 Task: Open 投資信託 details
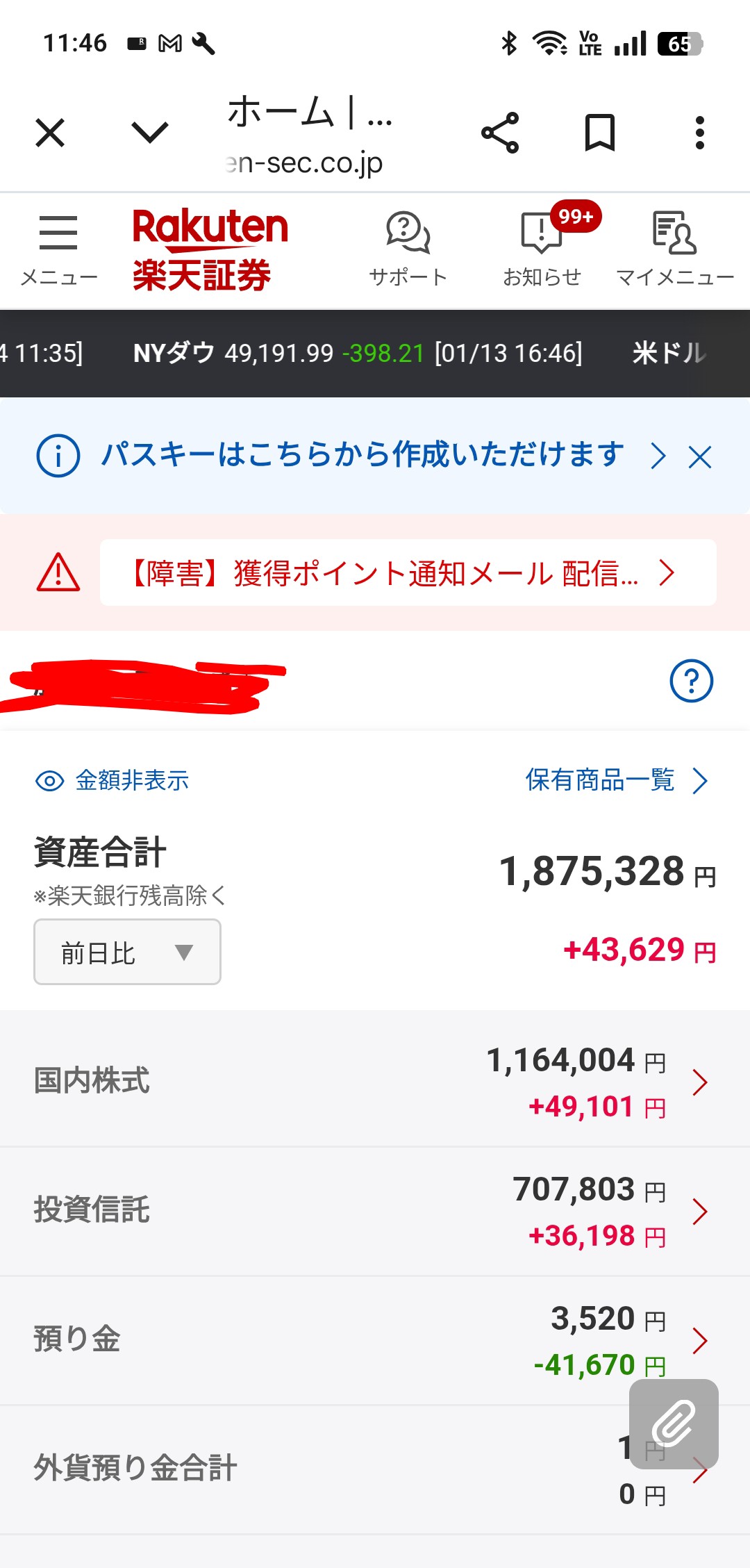[x=375, y=1210]
